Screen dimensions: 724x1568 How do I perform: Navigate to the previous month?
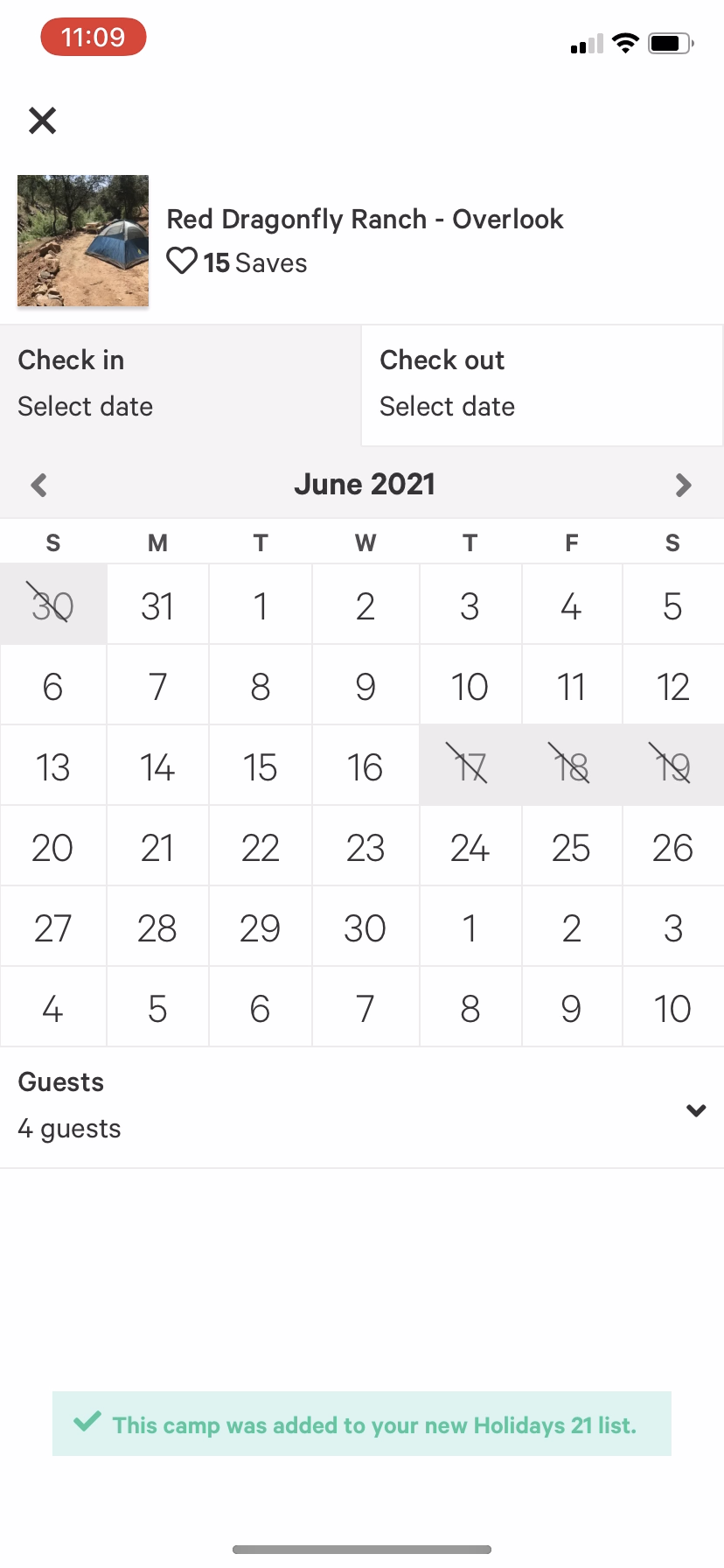38,484
